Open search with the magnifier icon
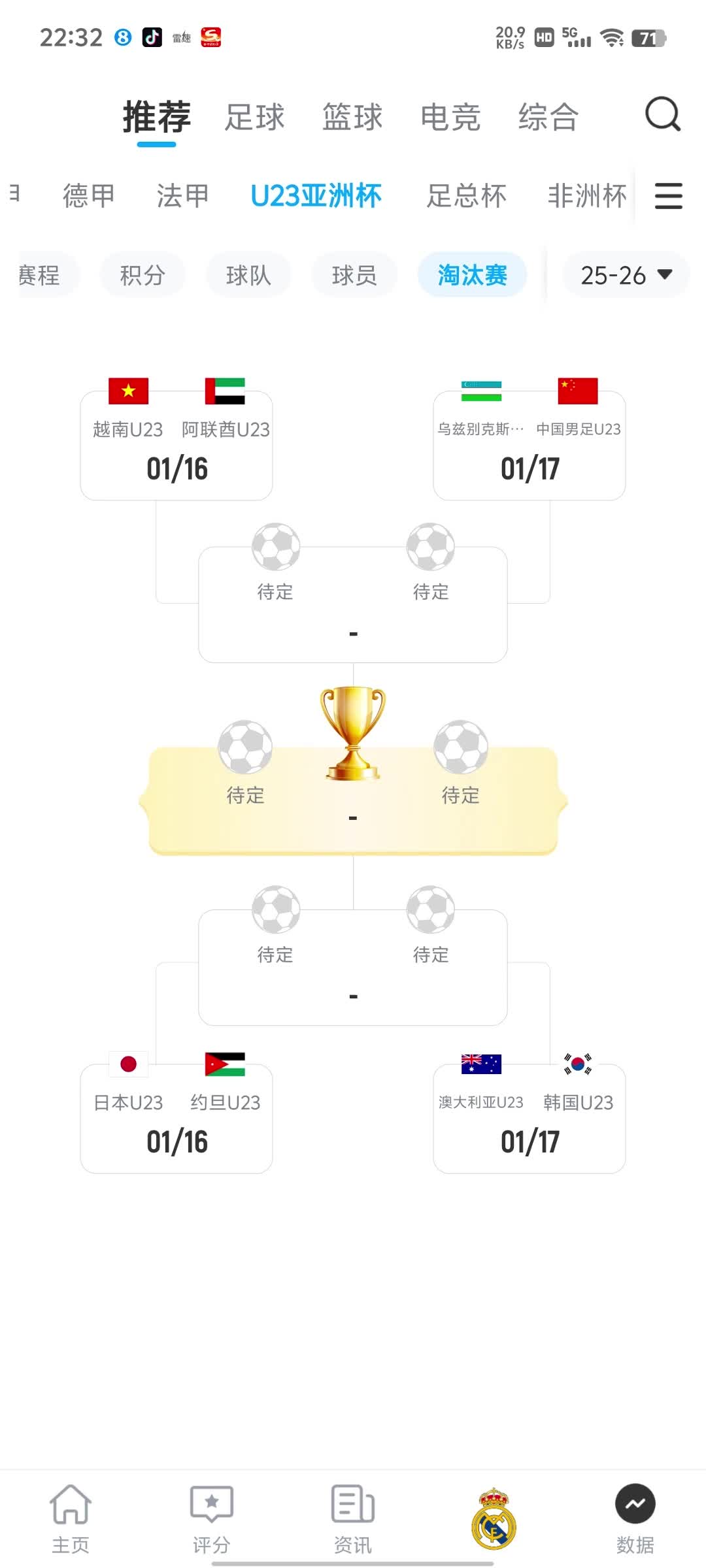Image resolution: width=706 pixels, height=1568 pixels. (663, 118)
